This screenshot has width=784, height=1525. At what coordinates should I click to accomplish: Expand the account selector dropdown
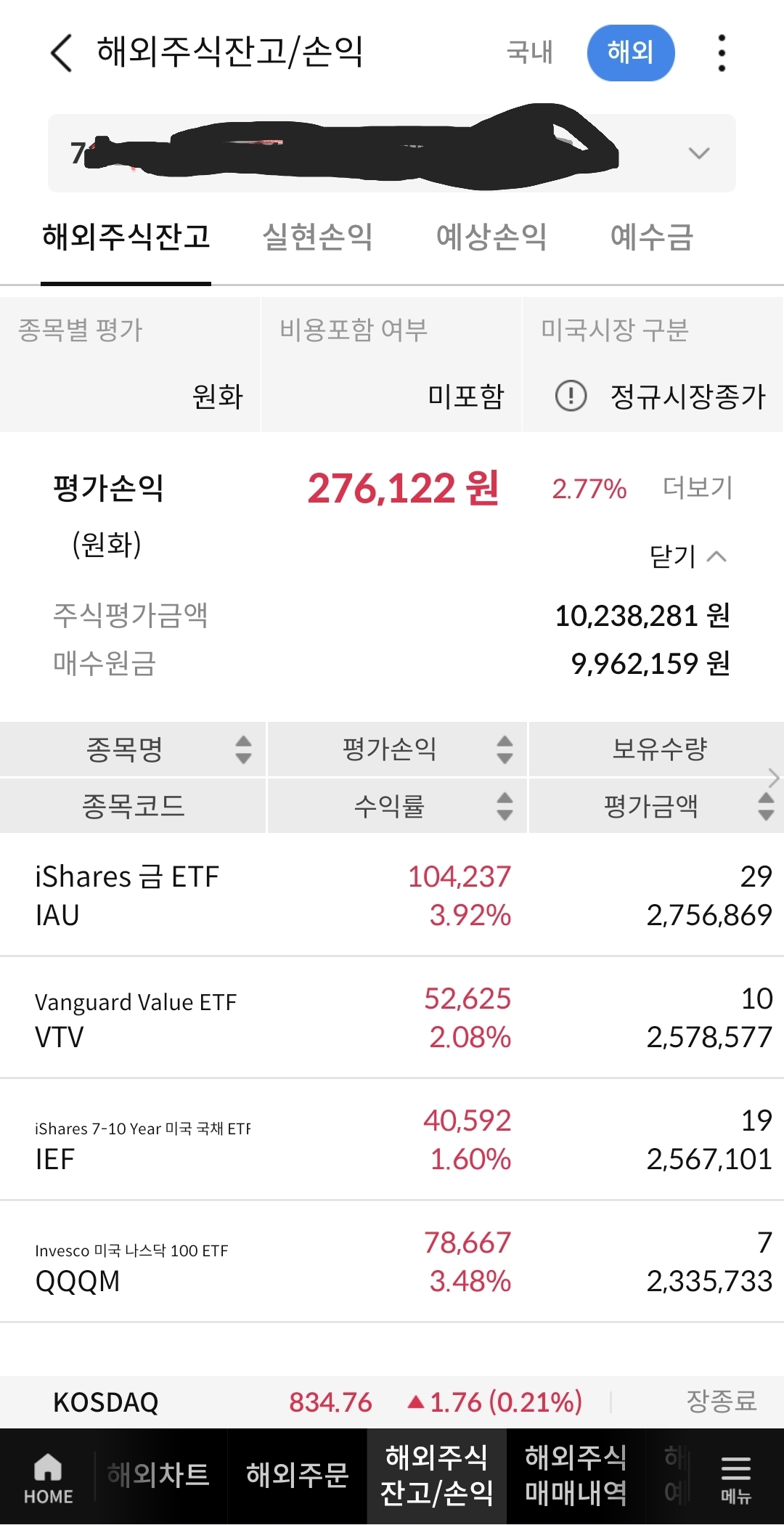point(392,153)
